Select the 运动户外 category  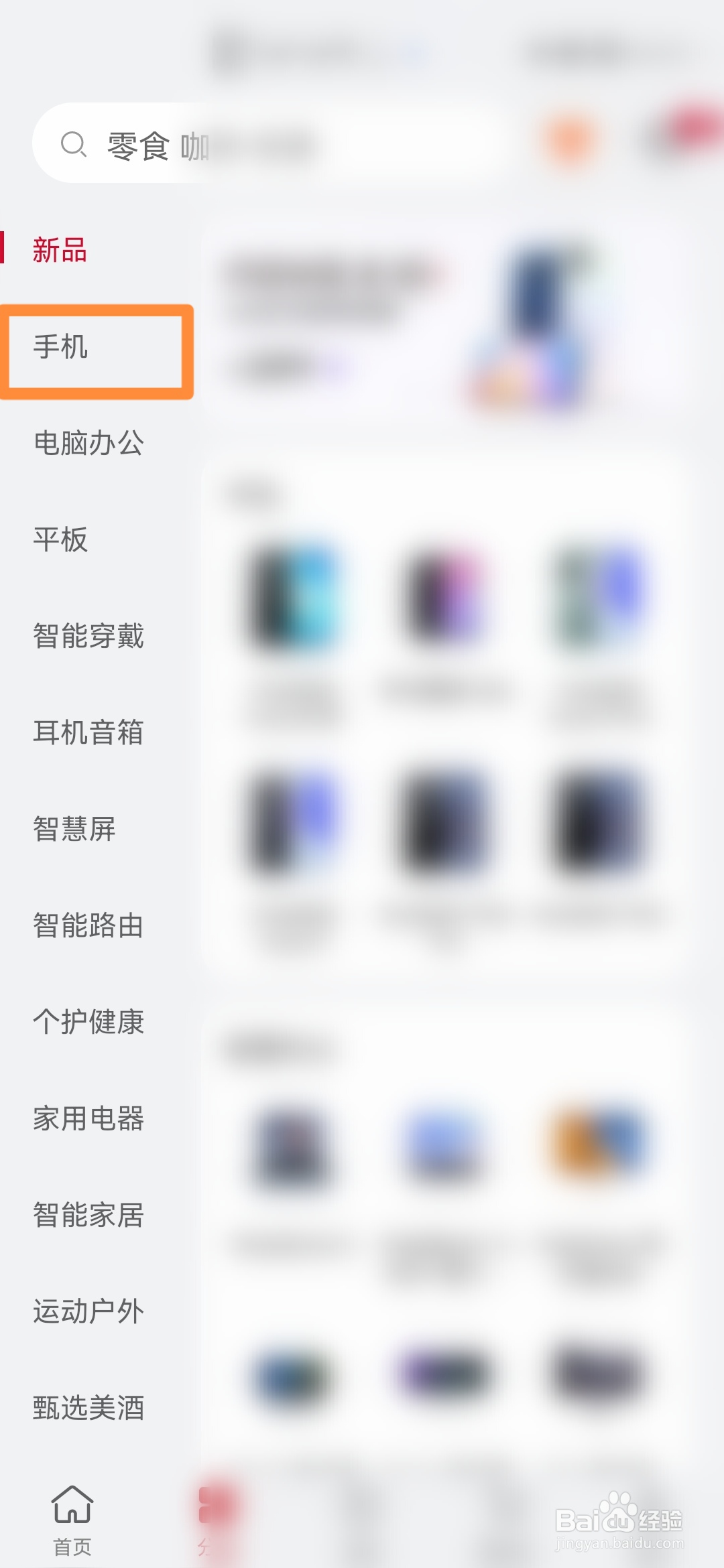[88, 1310]
